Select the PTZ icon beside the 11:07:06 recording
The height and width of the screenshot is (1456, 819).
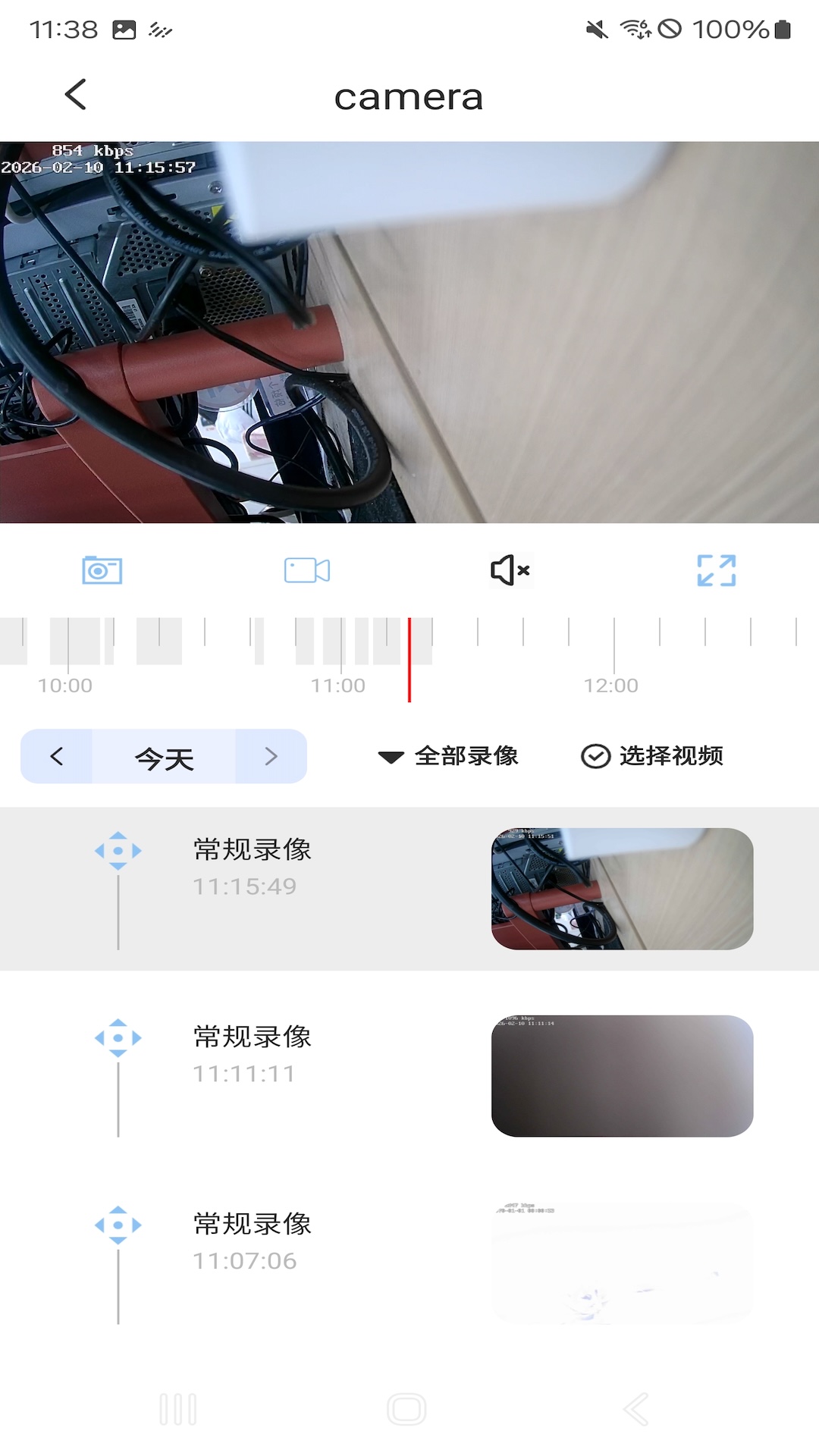(118, 1223)
